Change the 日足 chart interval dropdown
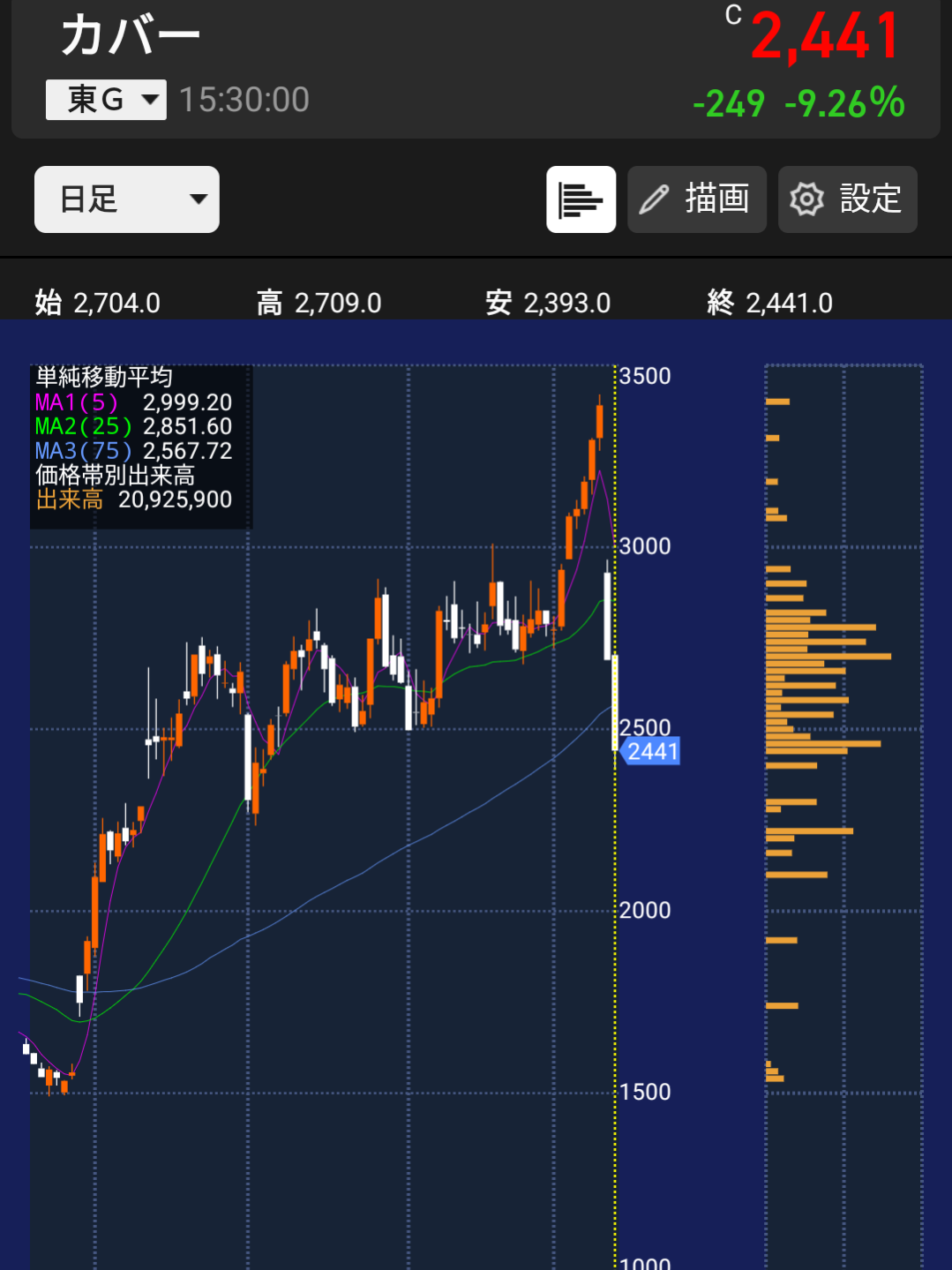The height and width of the screenshot is (1270, 952). (x=127, y=199)
